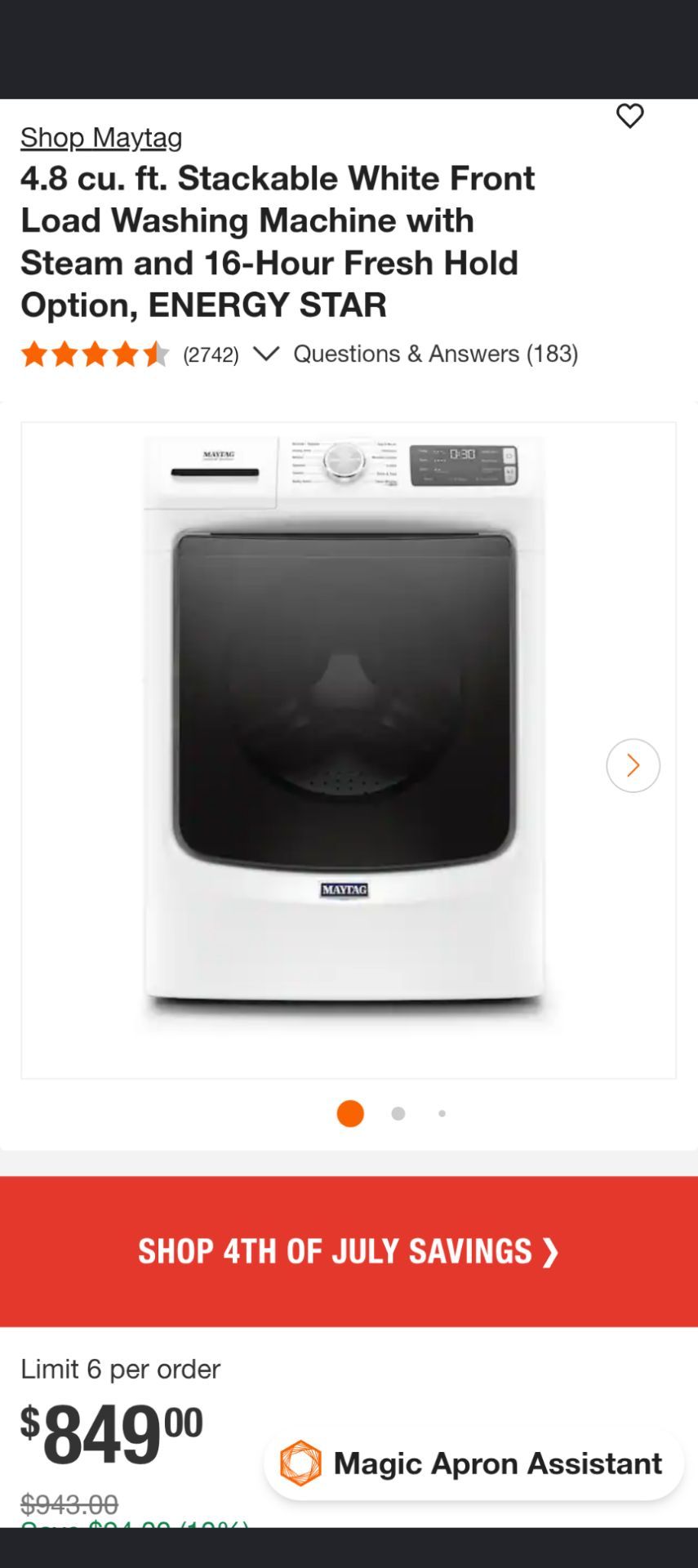The width and height of the screenshot is (698, 1568).
Task: Expand the star ratings dropdown chevron
Action: 266,354
